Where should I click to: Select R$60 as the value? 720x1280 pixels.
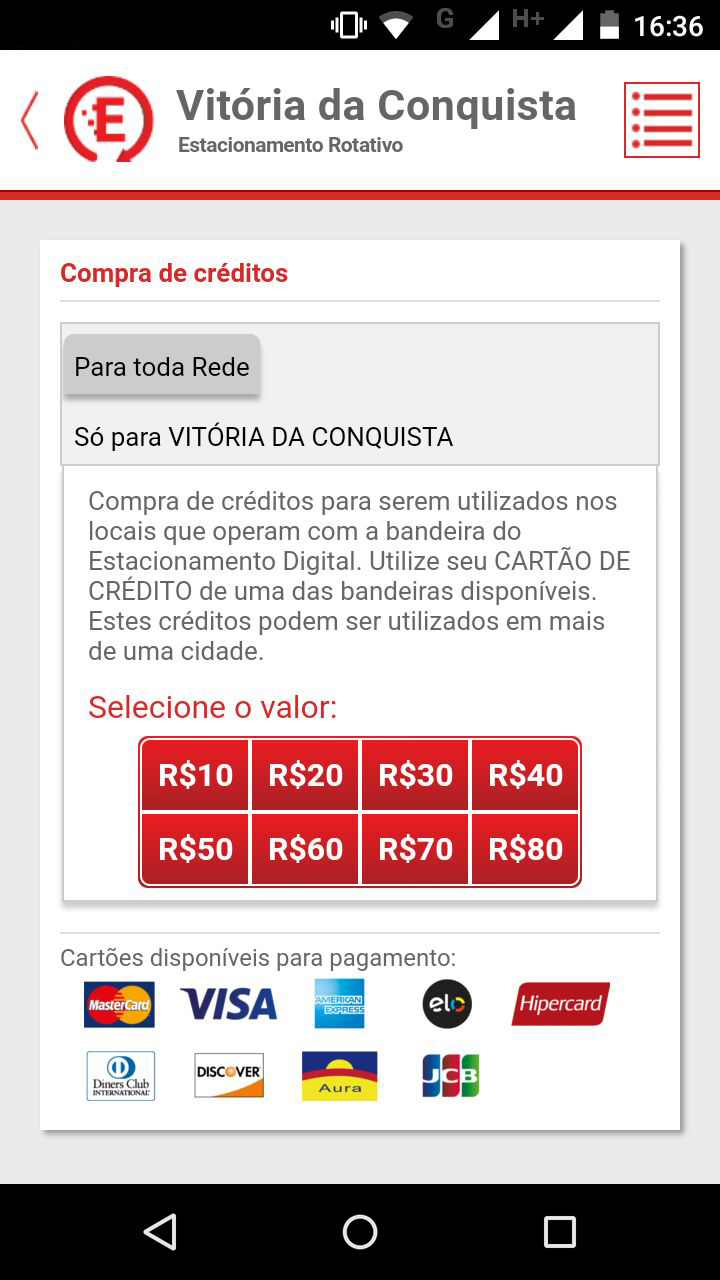pos(306,848)
